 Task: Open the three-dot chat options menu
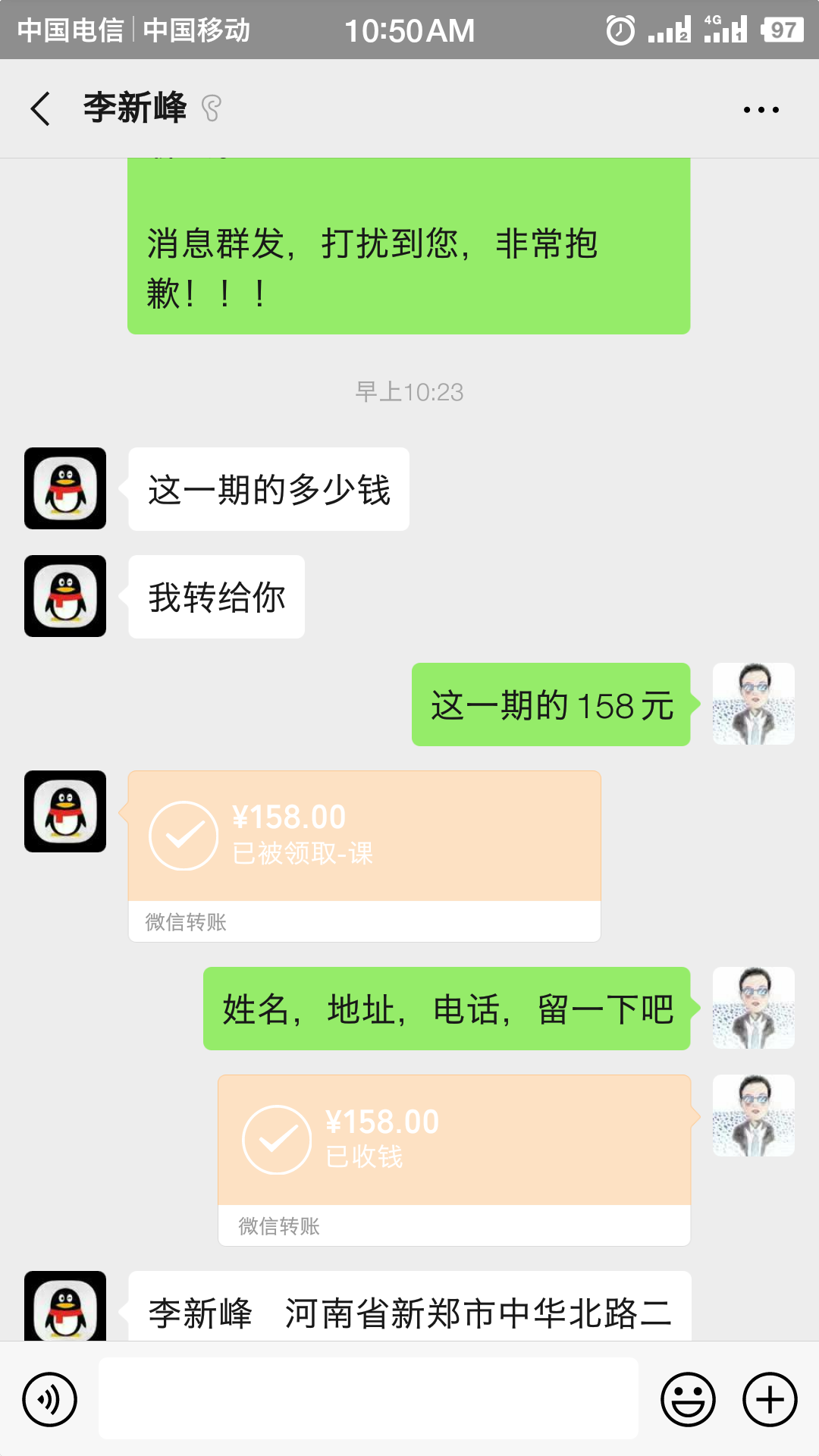coord(761,110)
